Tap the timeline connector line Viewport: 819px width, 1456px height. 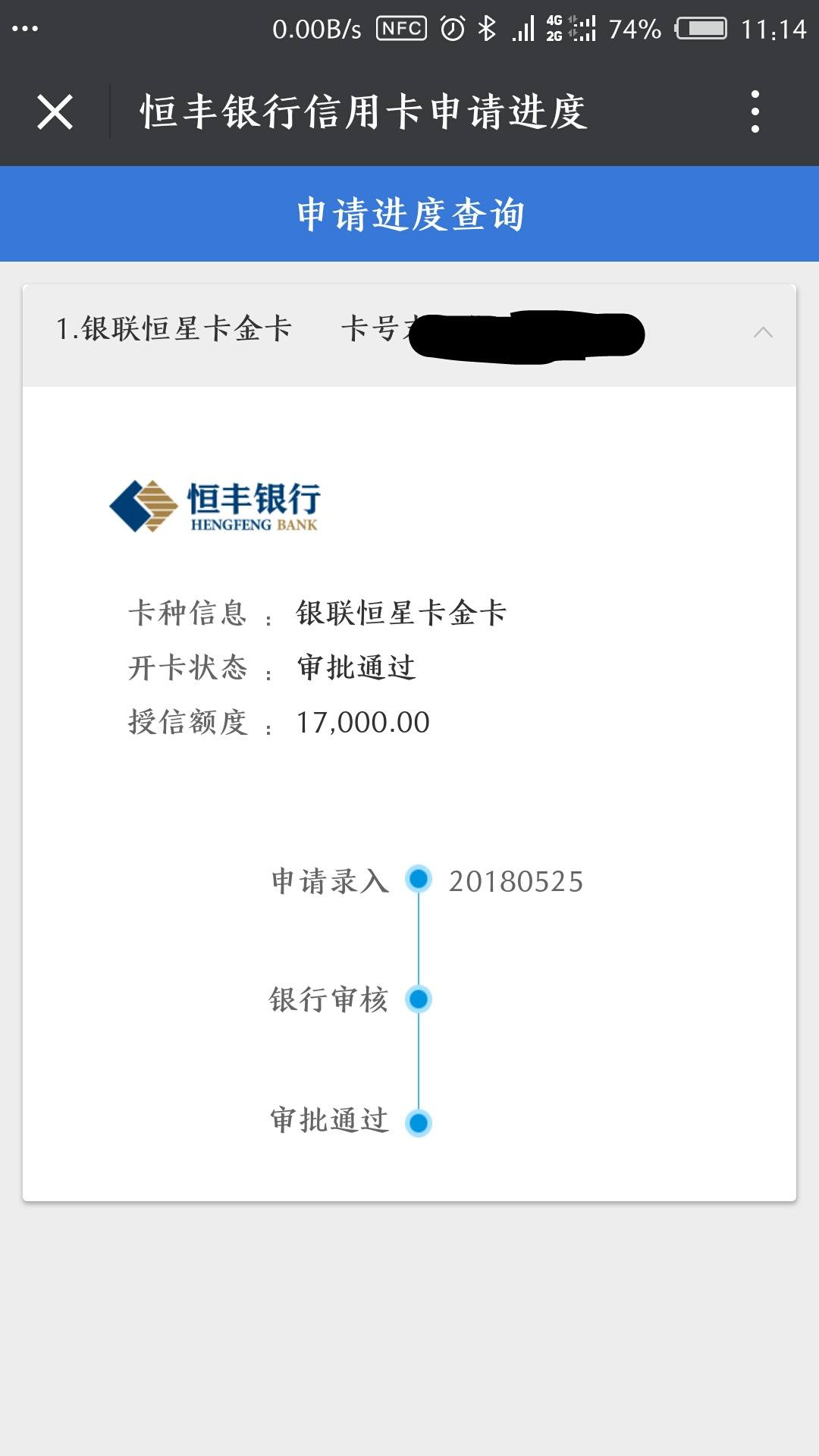click(418, 940)
